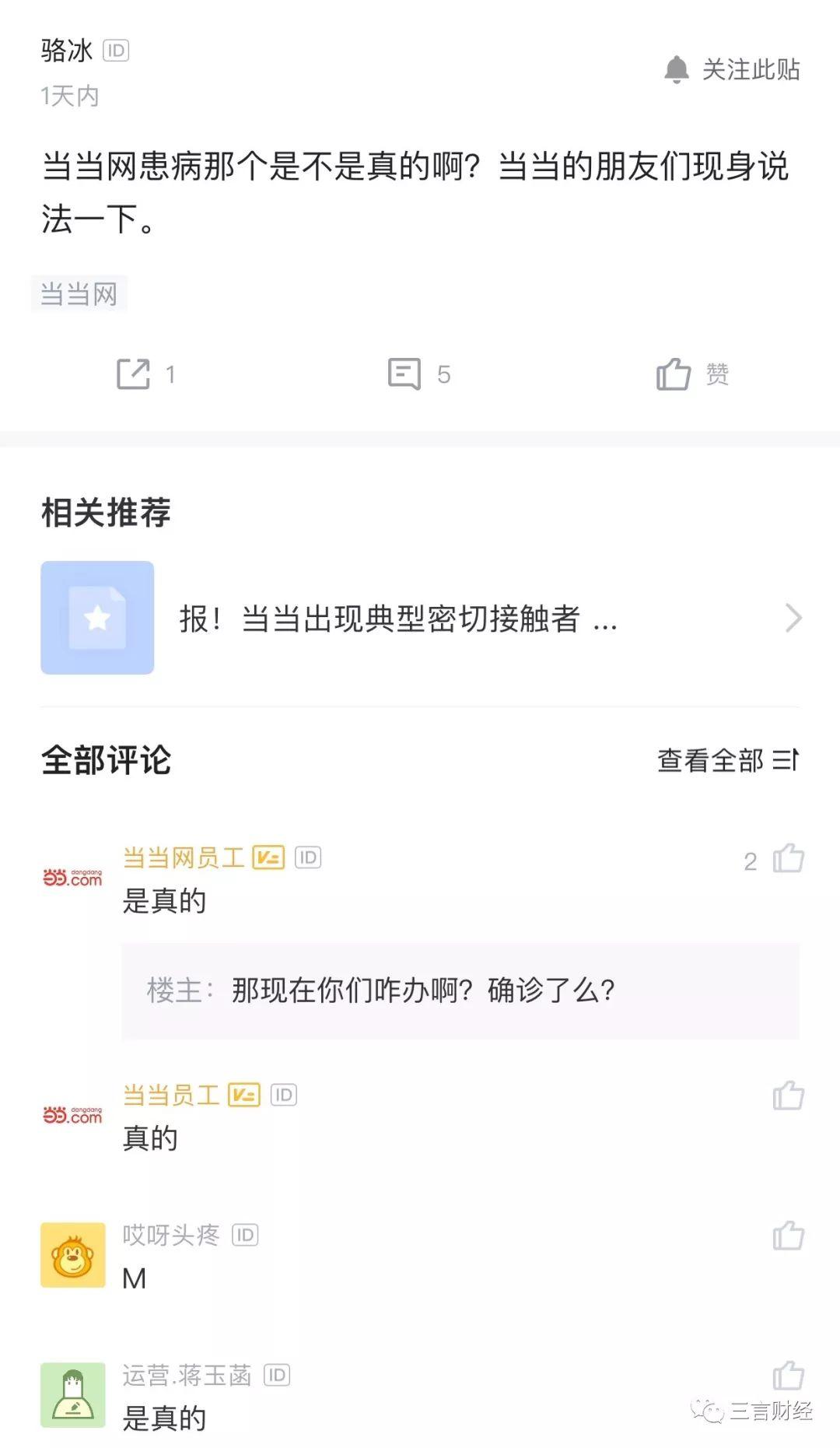Like 当当网员工's comment 是真的
Viewport: 840px width, 1448px height.
(788, 859)
